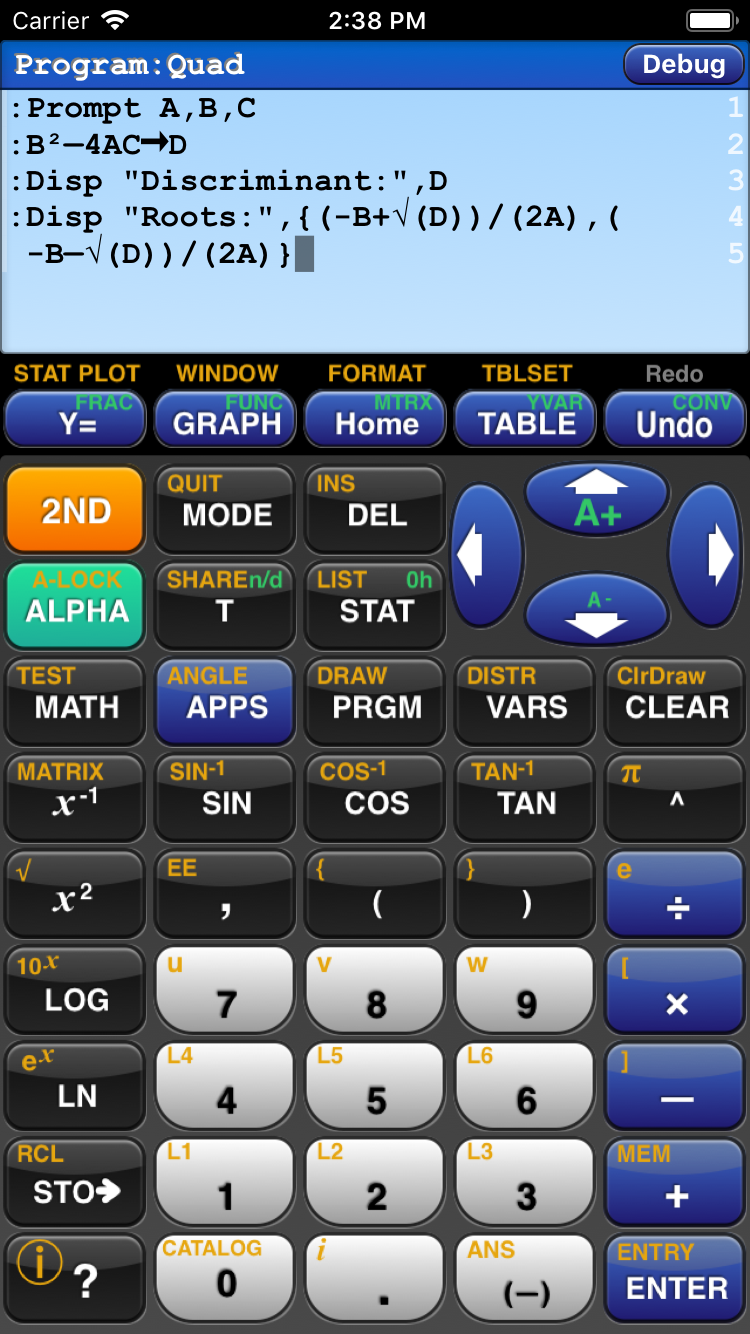Tap the x squared key
The width and height of the screenshot is (750, 1334).
tap(76, 896)
